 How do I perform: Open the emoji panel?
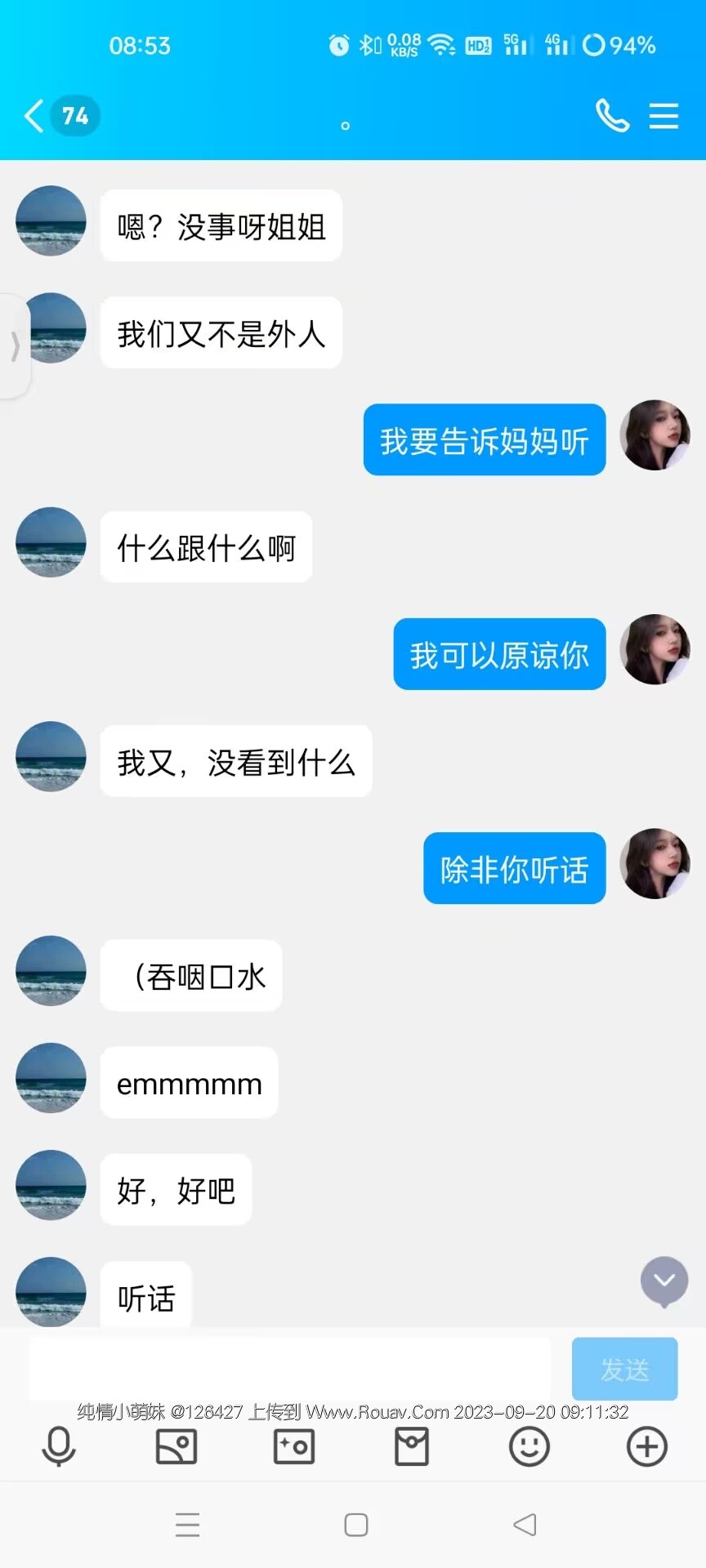point(529,1446)
